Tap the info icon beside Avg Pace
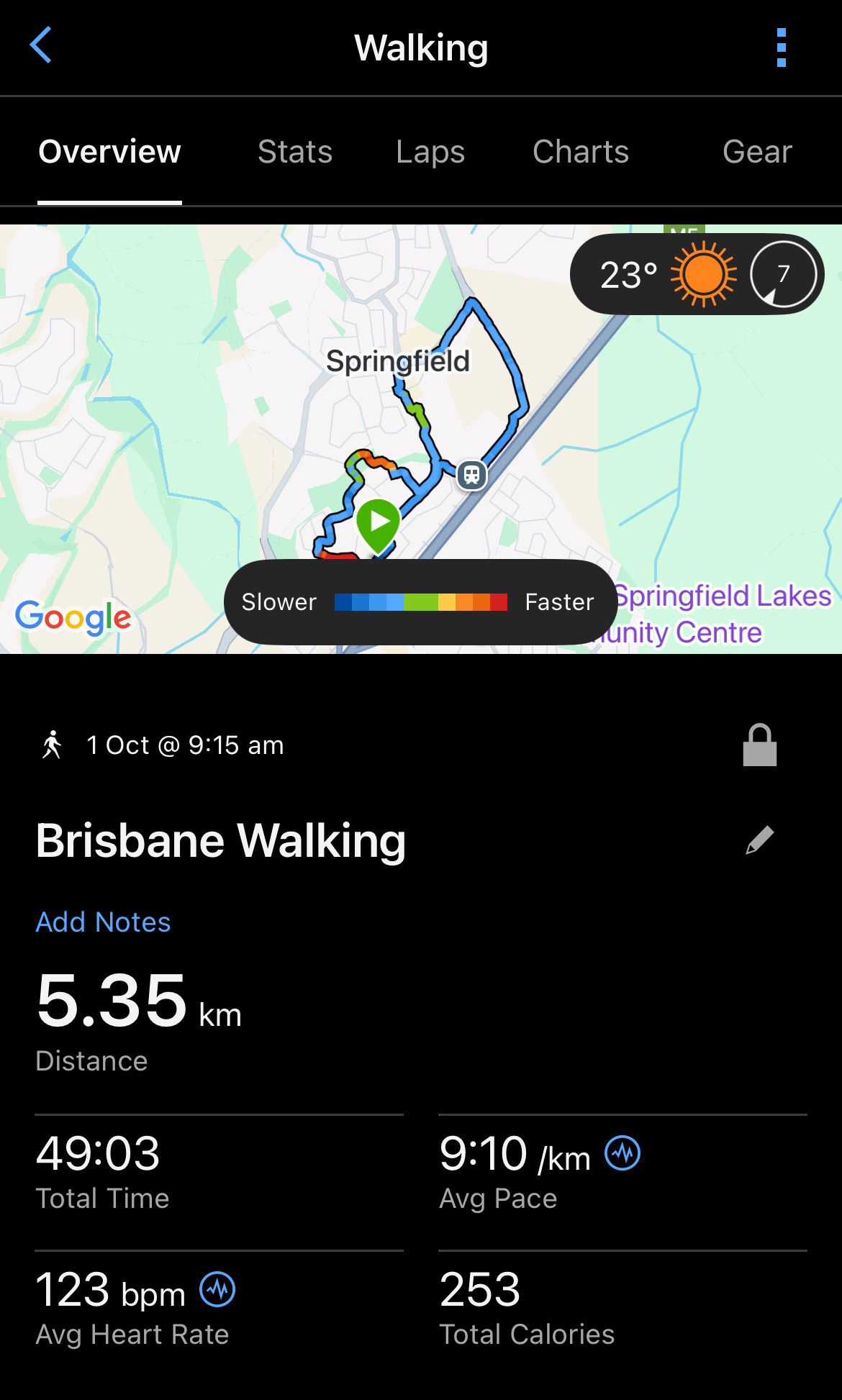The height and width of the screenshot is (1400, 842). (623, 1153)
